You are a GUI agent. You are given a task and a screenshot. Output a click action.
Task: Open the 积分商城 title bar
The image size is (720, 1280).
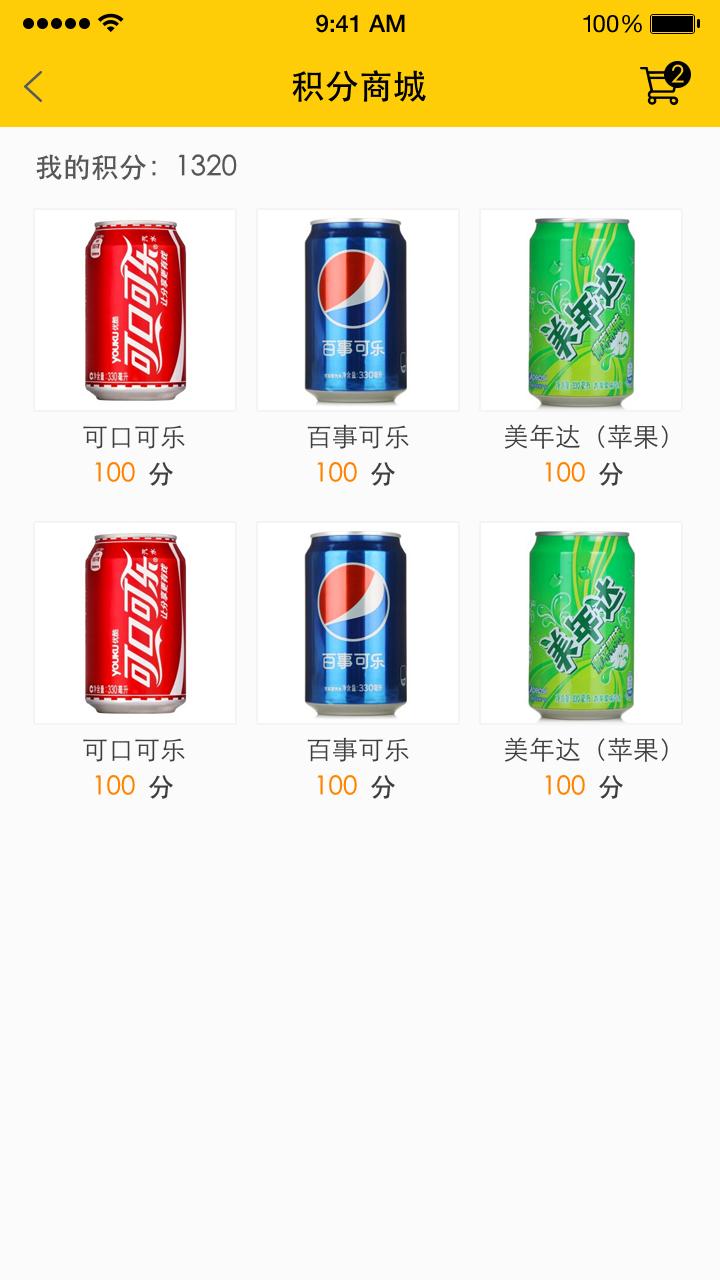[x=360, y=87]
